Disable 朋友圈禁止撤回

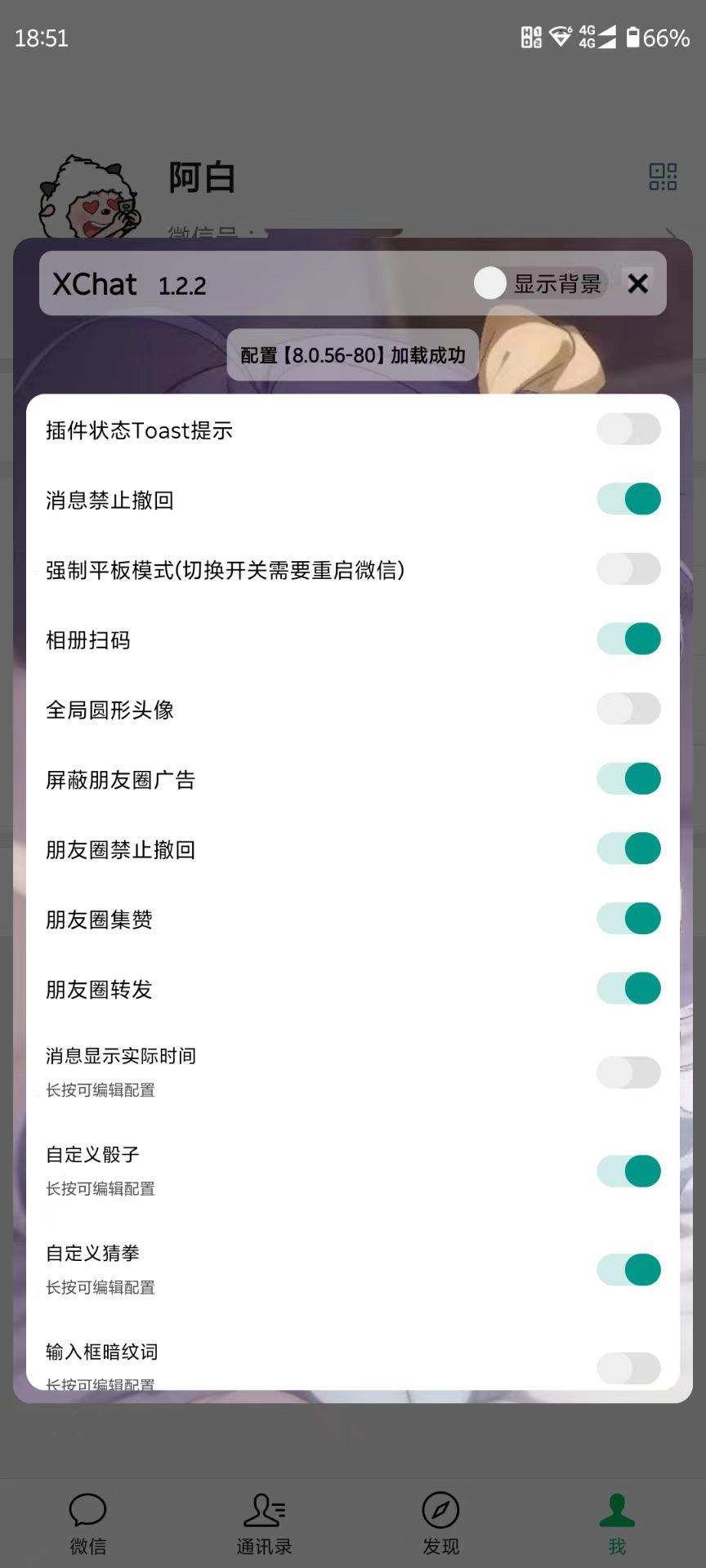pyautogui.click(x=628, y=849)
